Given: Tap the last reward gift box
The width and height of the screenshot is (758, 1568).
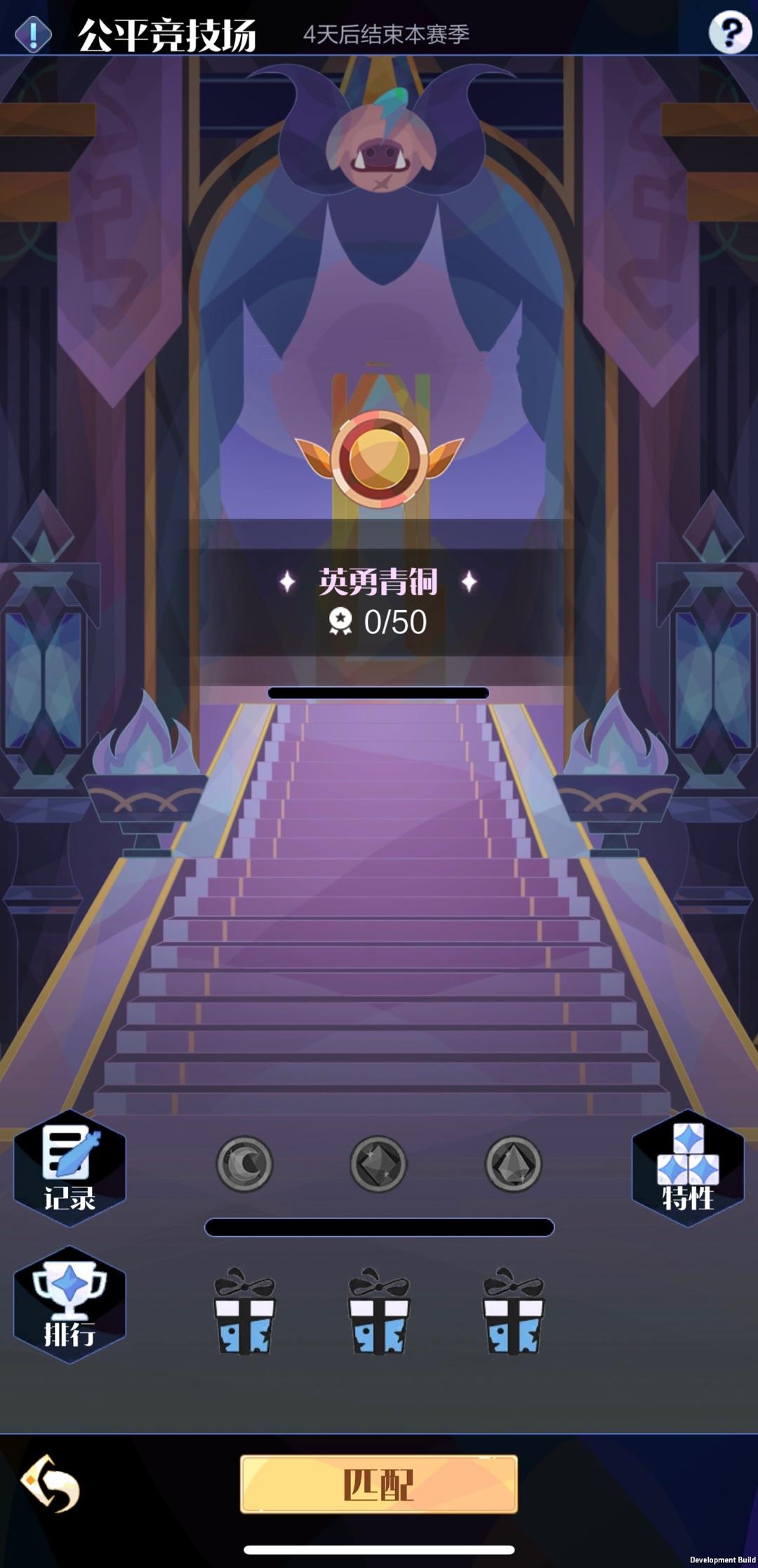Looking at the screenshot, I should click(x=513, y=1311).
